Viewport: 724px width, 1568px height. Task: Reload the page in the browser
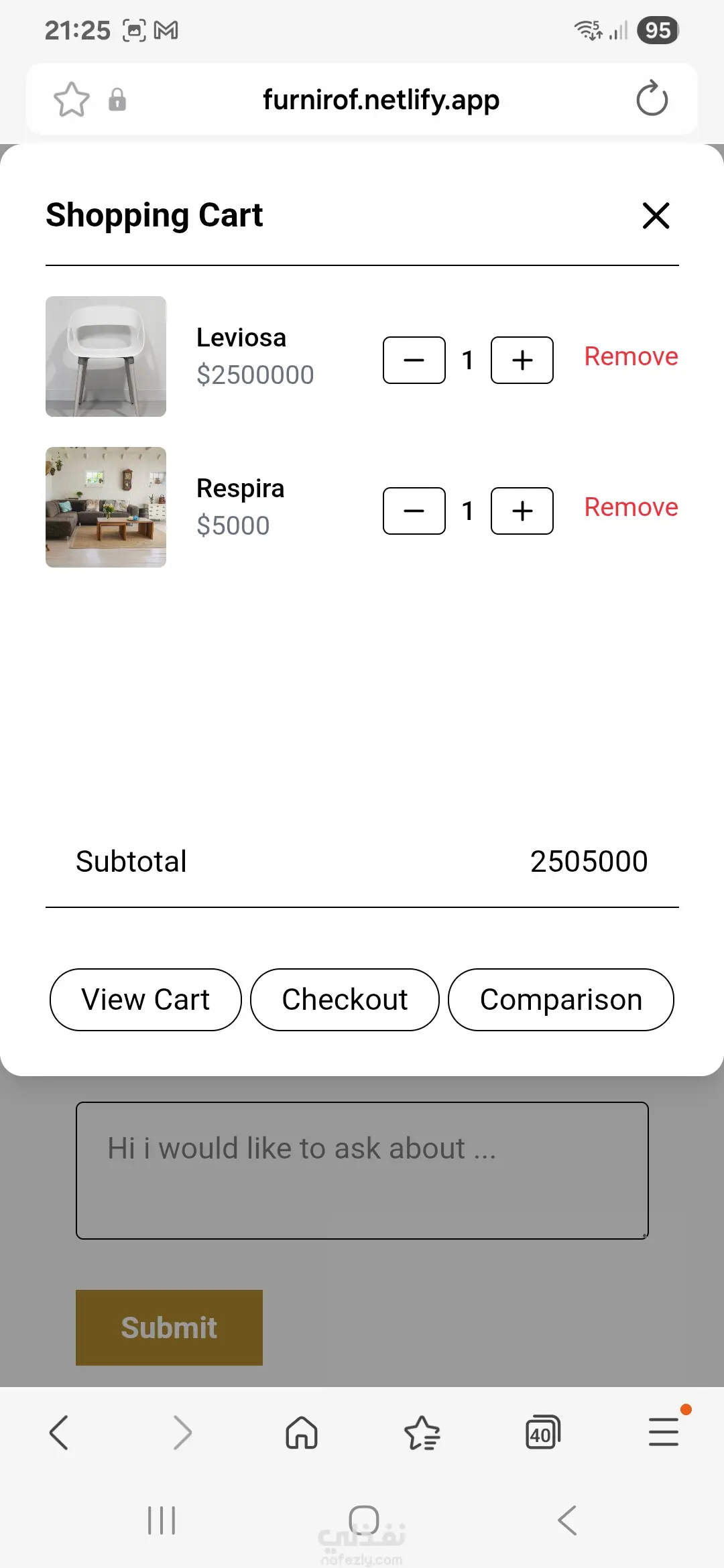pyautogui.click(x=652, y=99)
